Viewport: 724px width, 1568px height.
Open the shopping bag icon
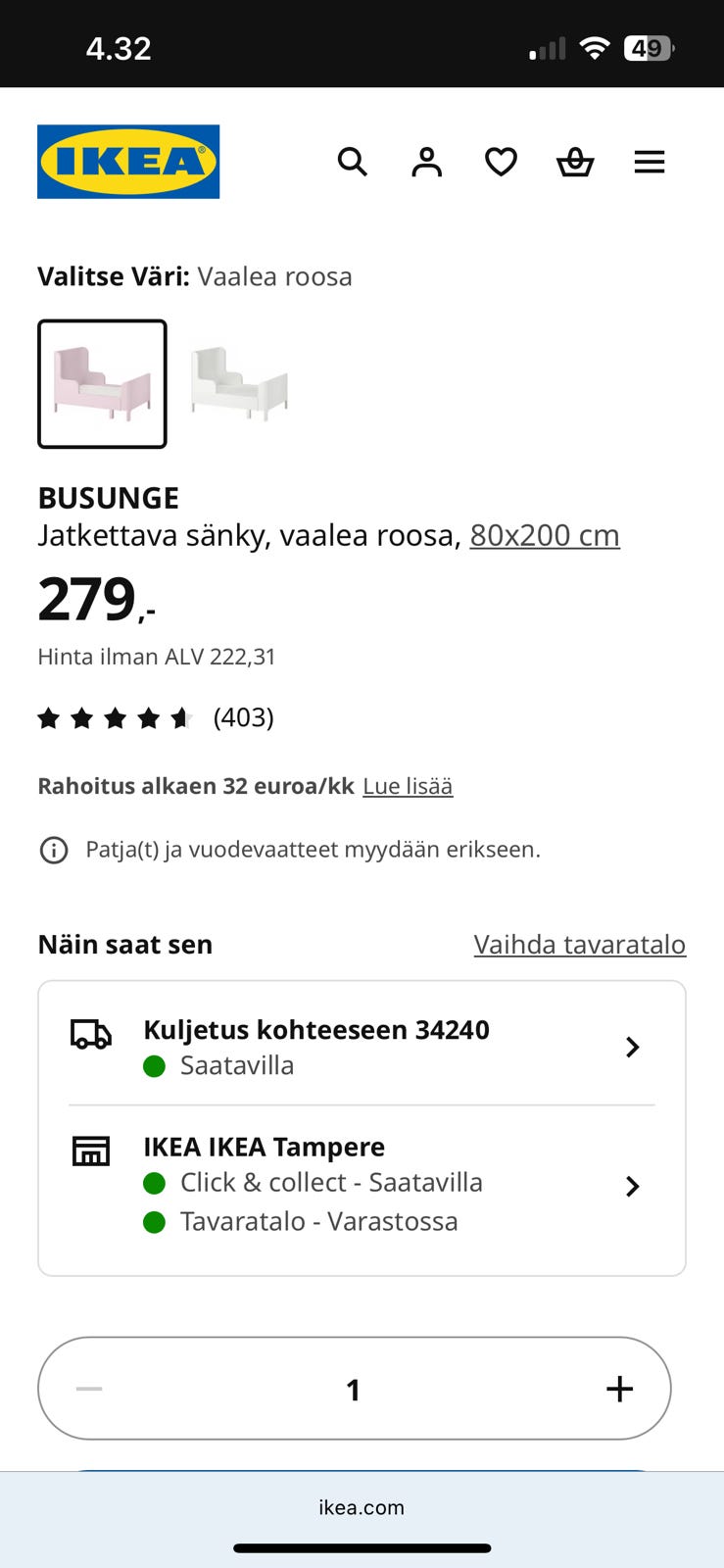(x=575, y=162)
